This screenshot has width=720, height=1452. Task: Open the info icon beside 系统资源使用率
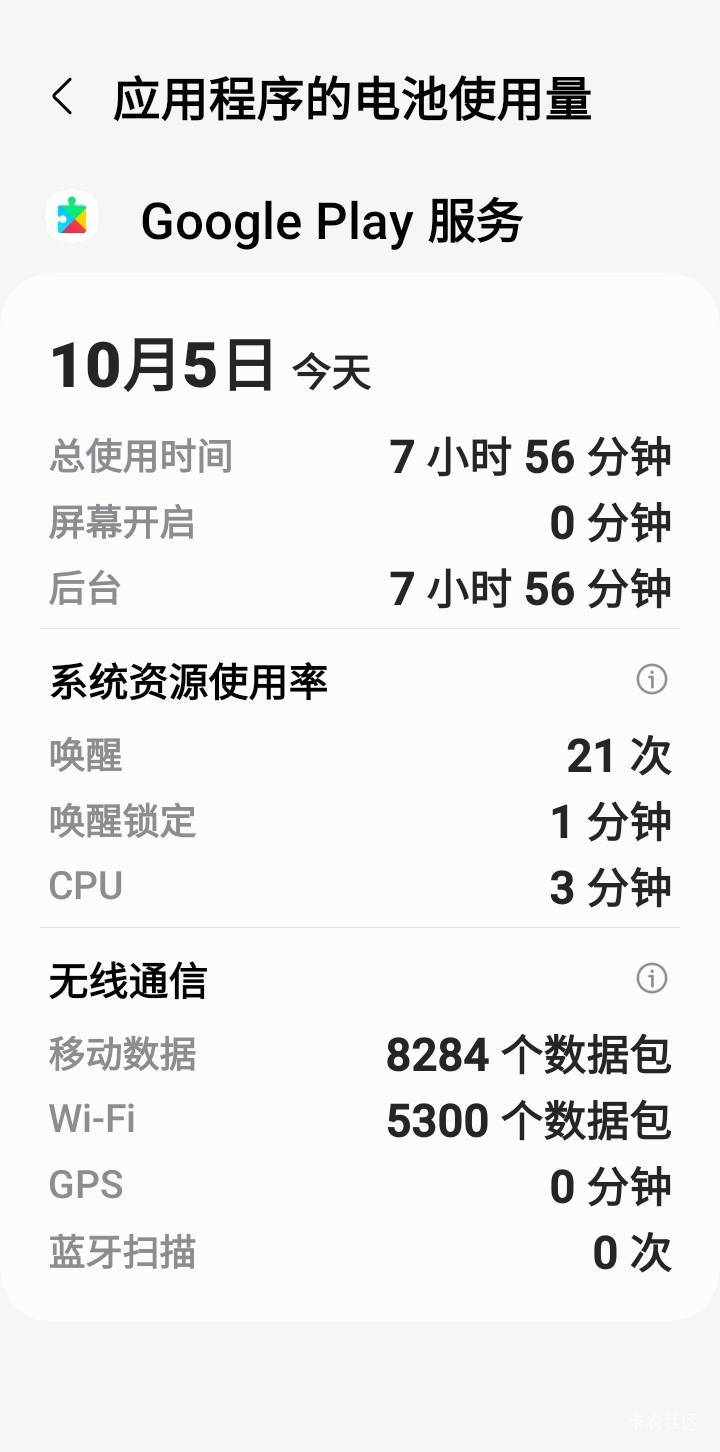pos(652,680)
